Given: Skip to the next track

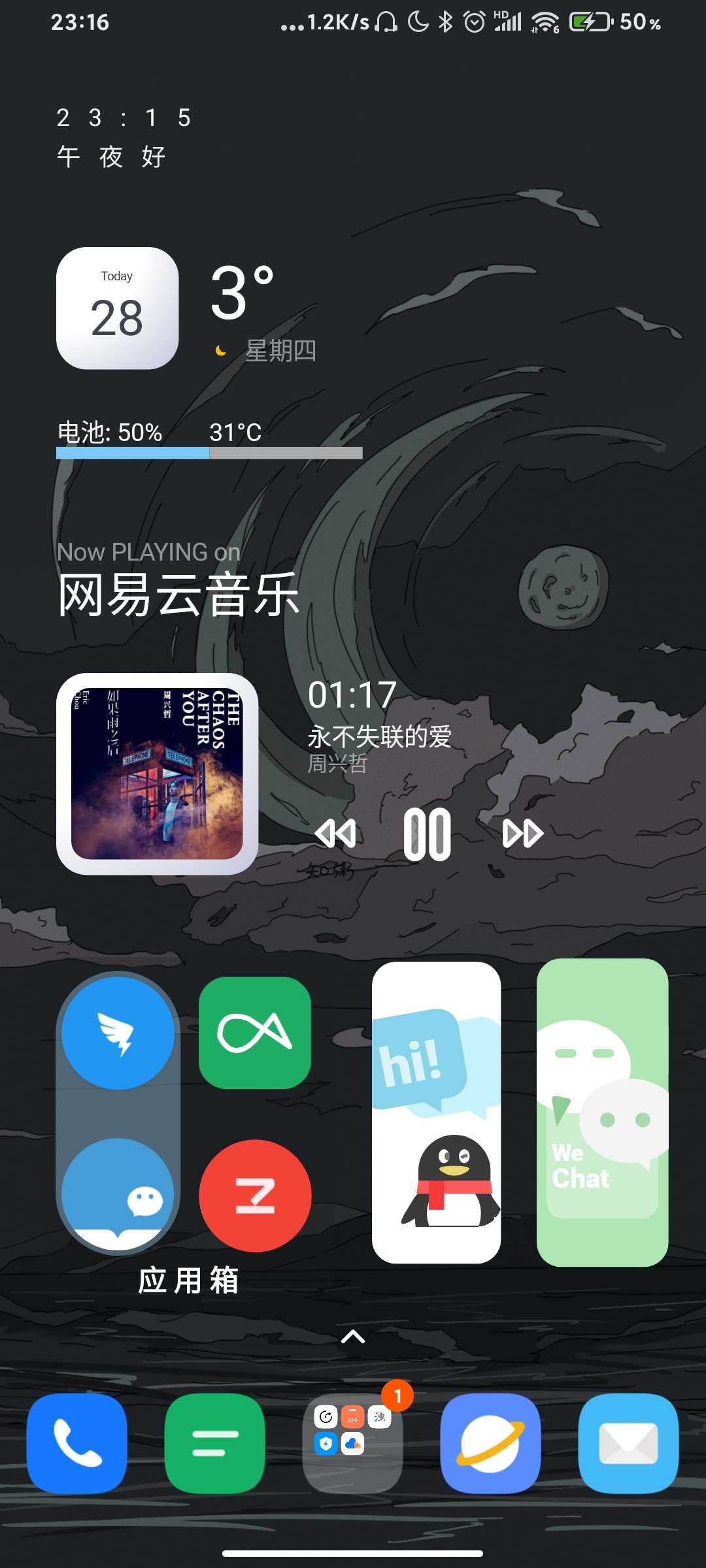Looking at the screenshot, I should 523,834.
